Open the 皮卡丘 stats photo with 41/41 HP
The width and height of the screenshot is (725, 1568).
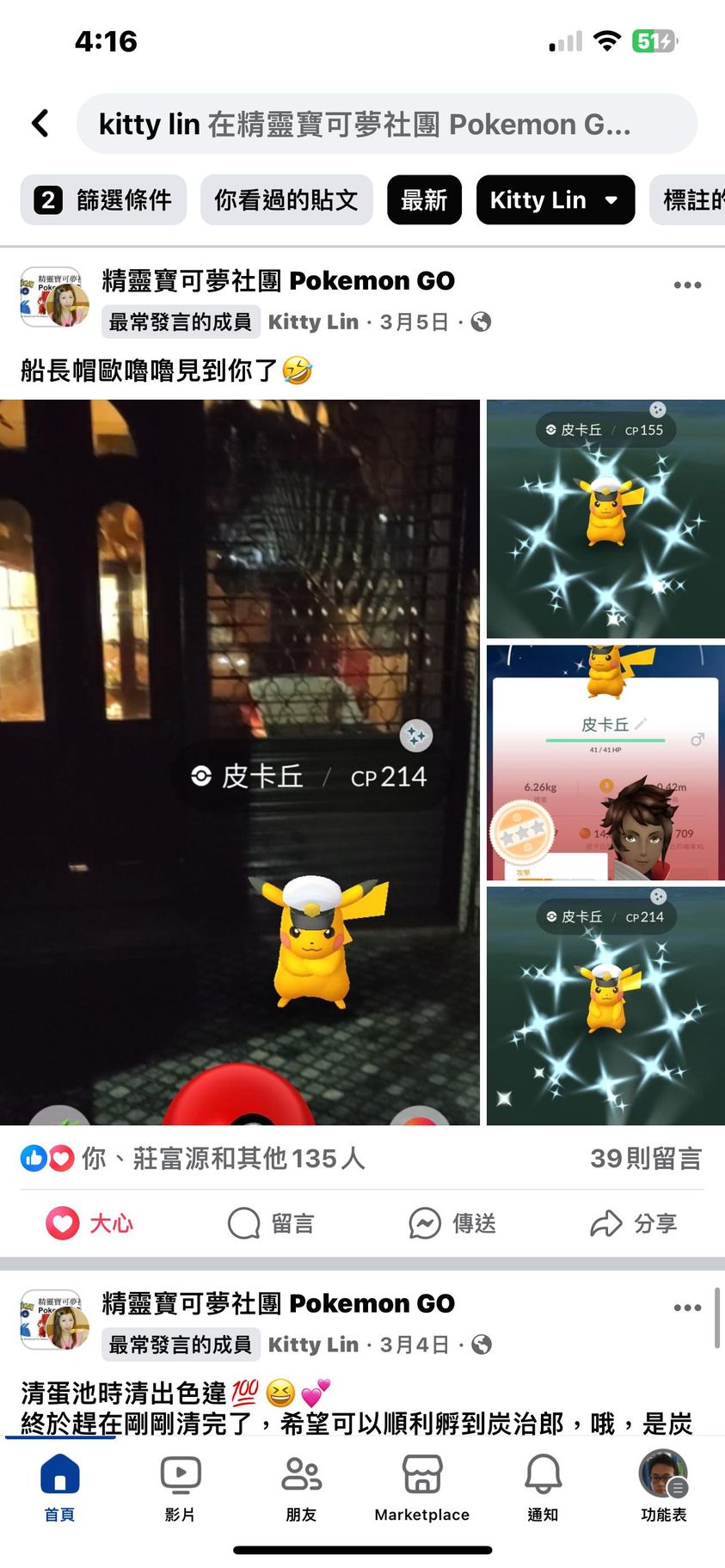[605, 763]
